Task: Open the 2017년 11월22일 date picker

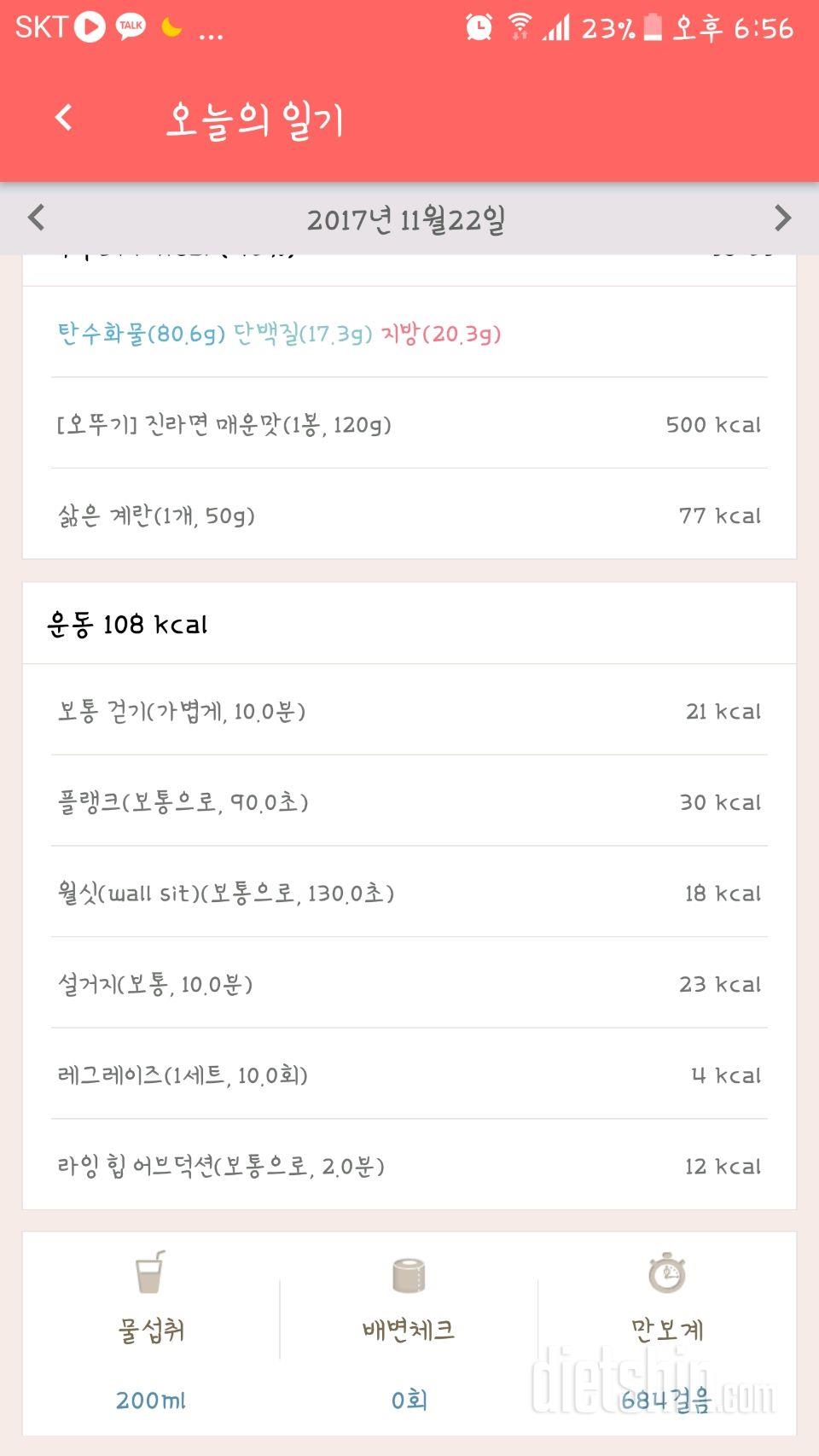Action: point(406,220)
